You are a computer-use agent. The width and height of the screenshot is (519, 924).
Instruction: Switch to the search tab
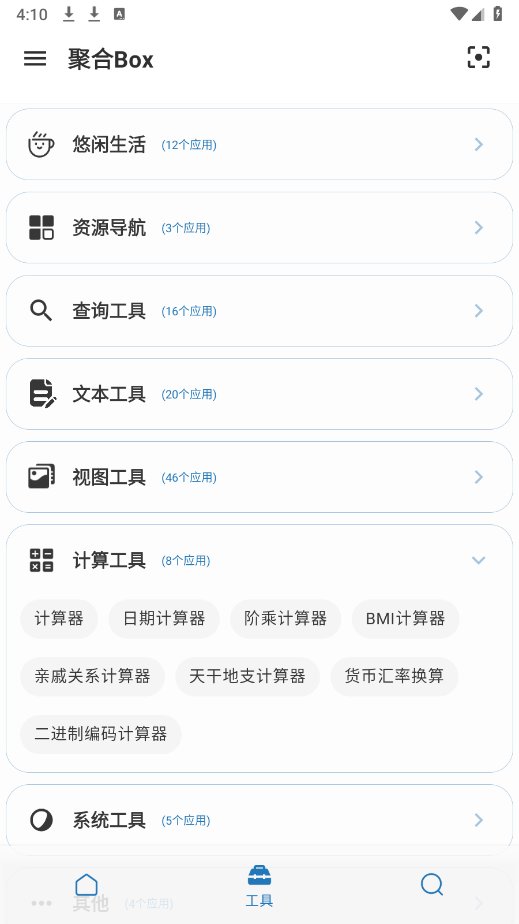tap(432, 885)
